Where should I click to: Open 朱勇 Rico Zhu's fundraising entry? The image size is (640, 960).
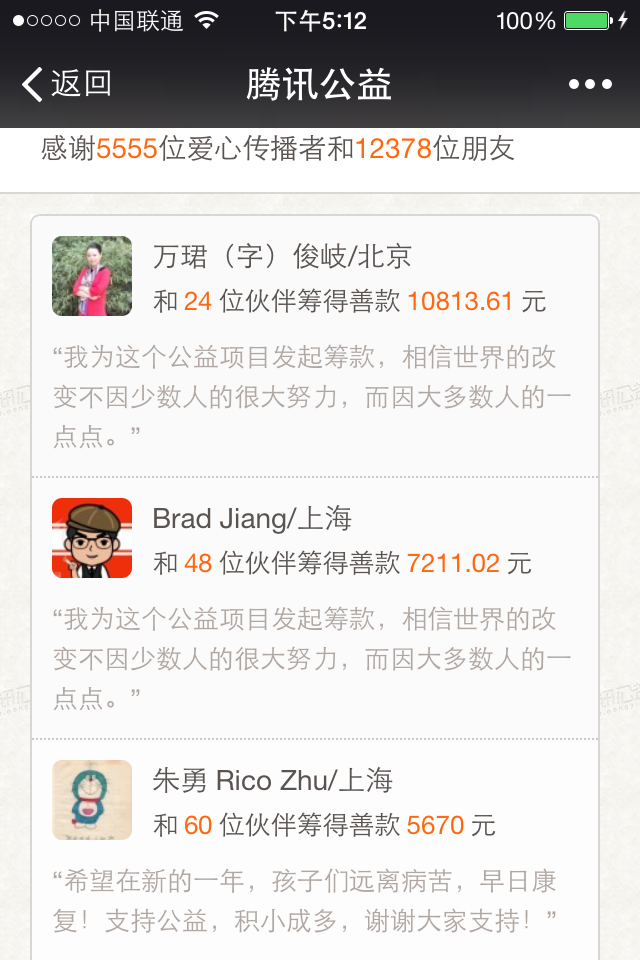click(314, 850)
